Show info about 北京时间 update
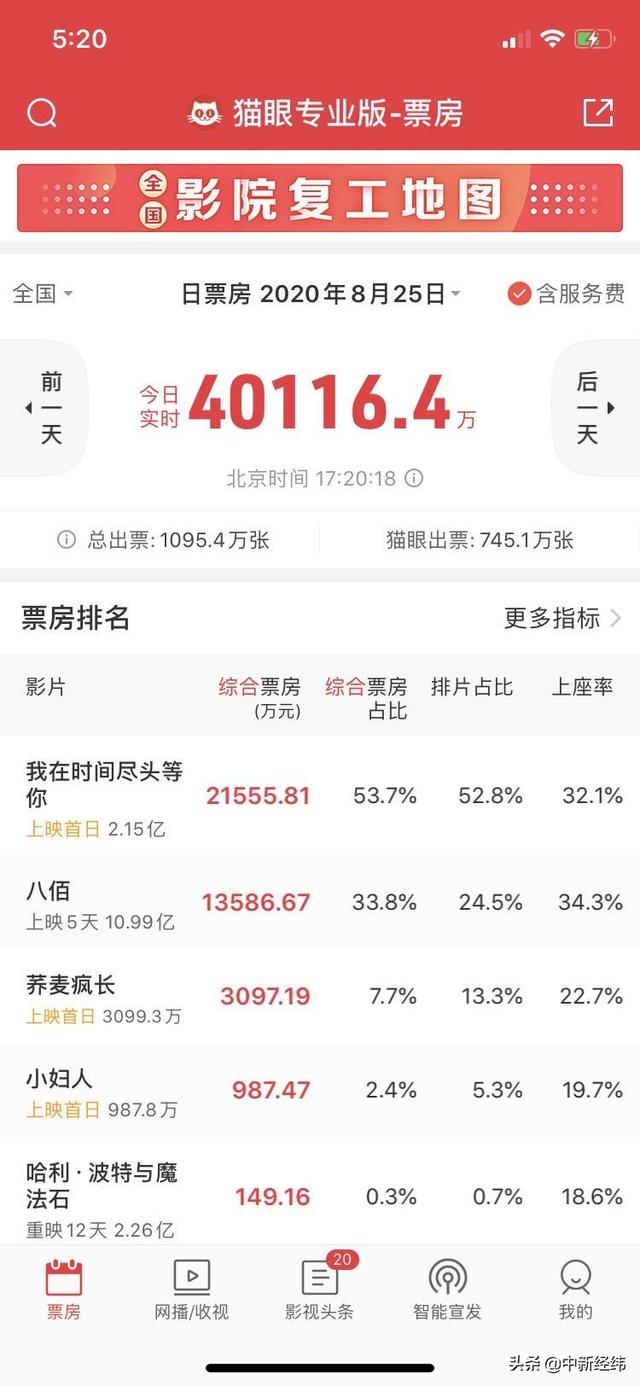This screenshot has width=640, height=1386. (414, 478)
